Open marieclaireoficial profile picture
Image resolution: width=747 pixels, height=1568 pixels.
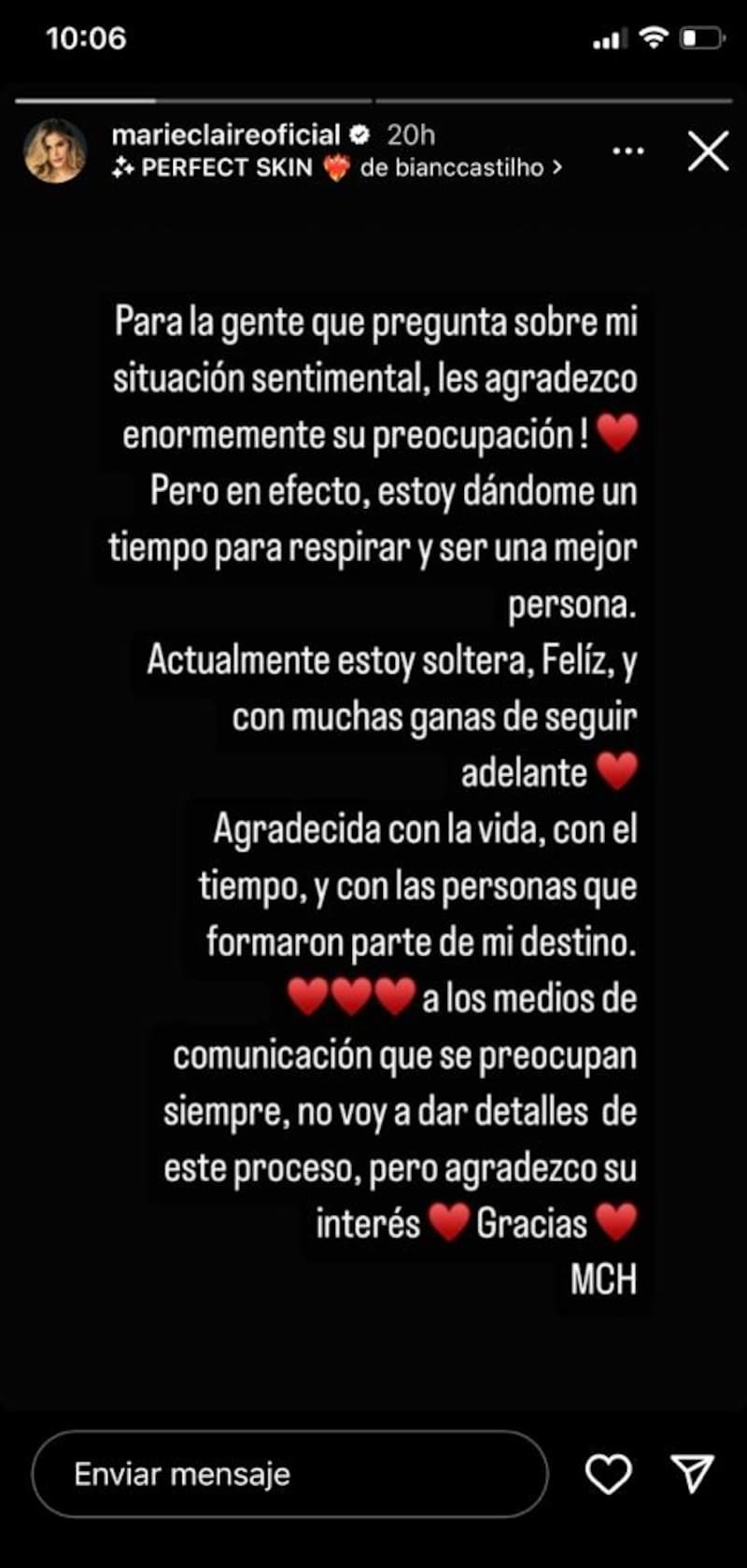[55, 151]
